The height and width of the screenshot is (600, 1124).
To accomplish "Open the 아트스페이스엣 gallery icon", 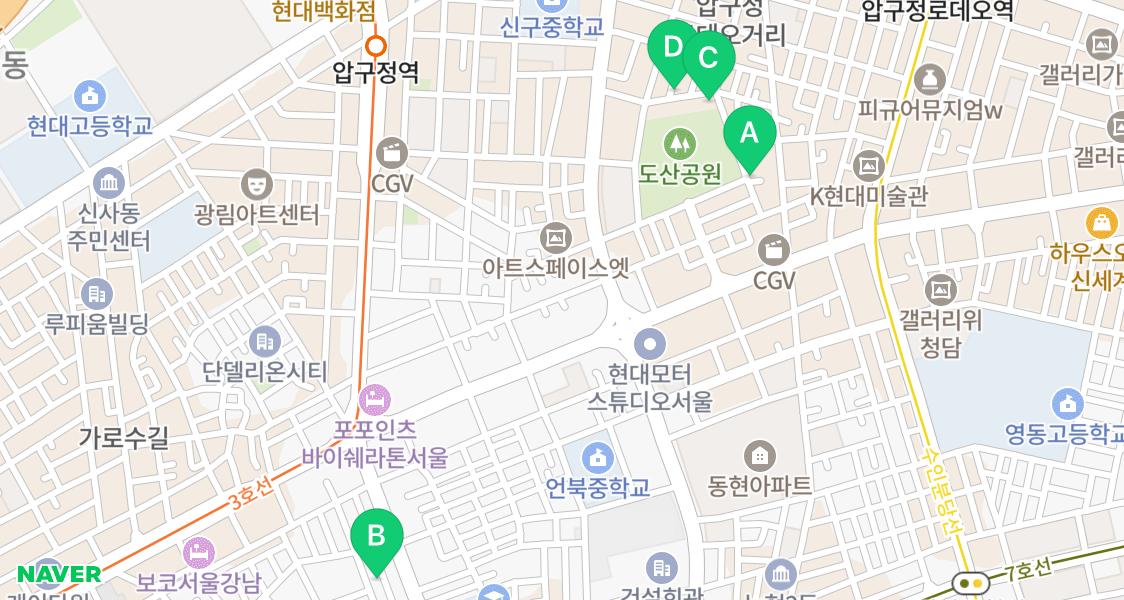I will tap(555, 238).
